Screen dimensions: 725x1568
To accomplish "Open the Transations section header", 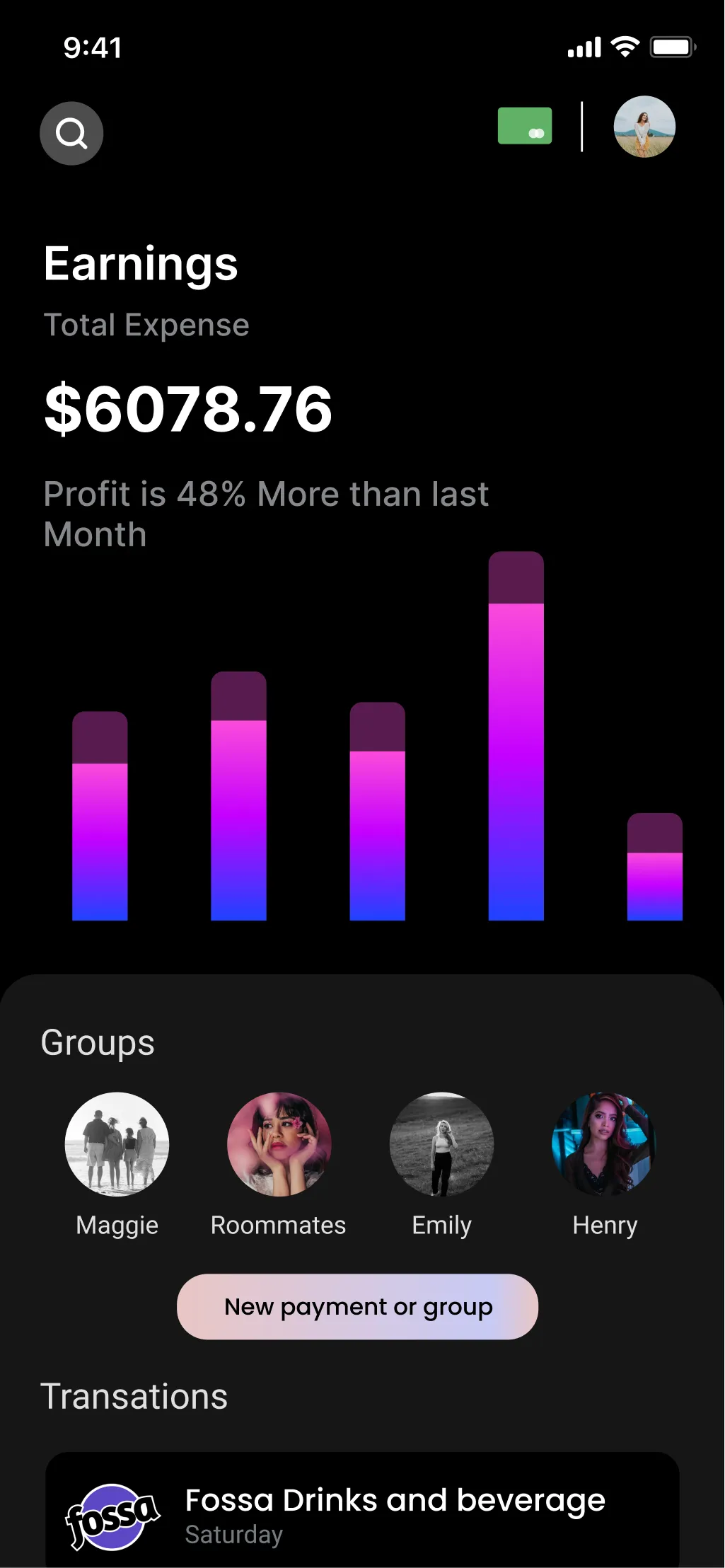I will coord(134,1395).
